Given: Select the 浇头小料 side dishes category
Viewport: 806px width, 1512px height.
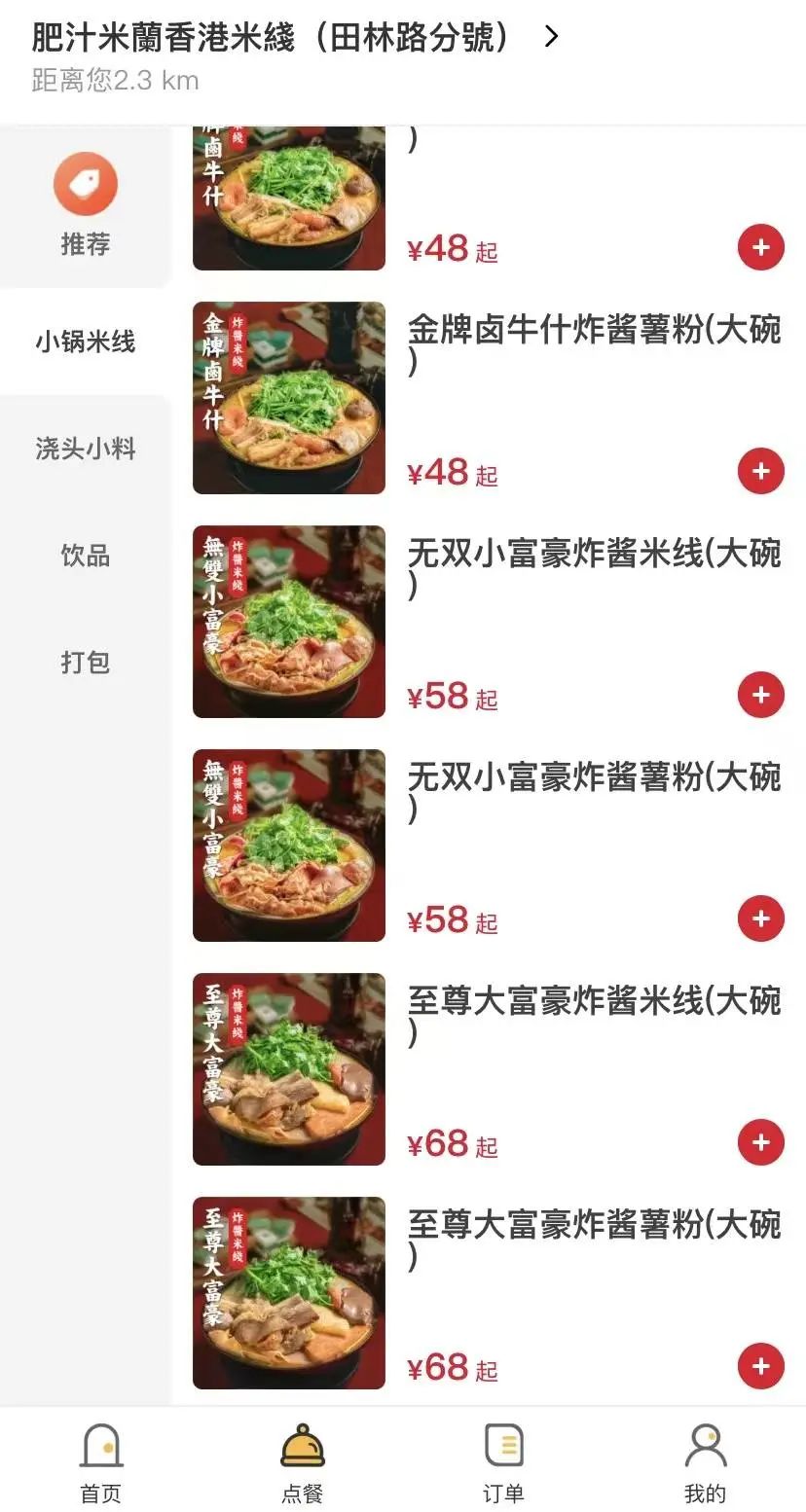Looking at the screenshot, I should [86, 450].
